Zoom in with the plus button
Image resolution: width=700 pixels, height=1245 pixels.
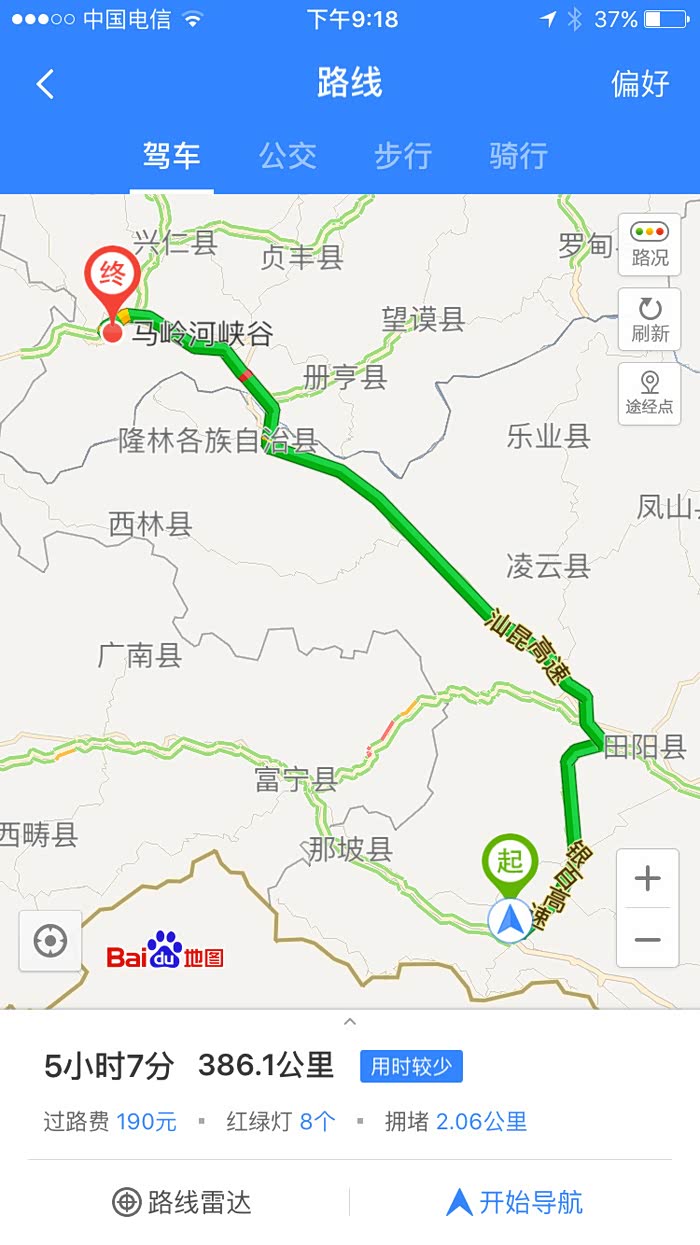(x=648, y=879)
